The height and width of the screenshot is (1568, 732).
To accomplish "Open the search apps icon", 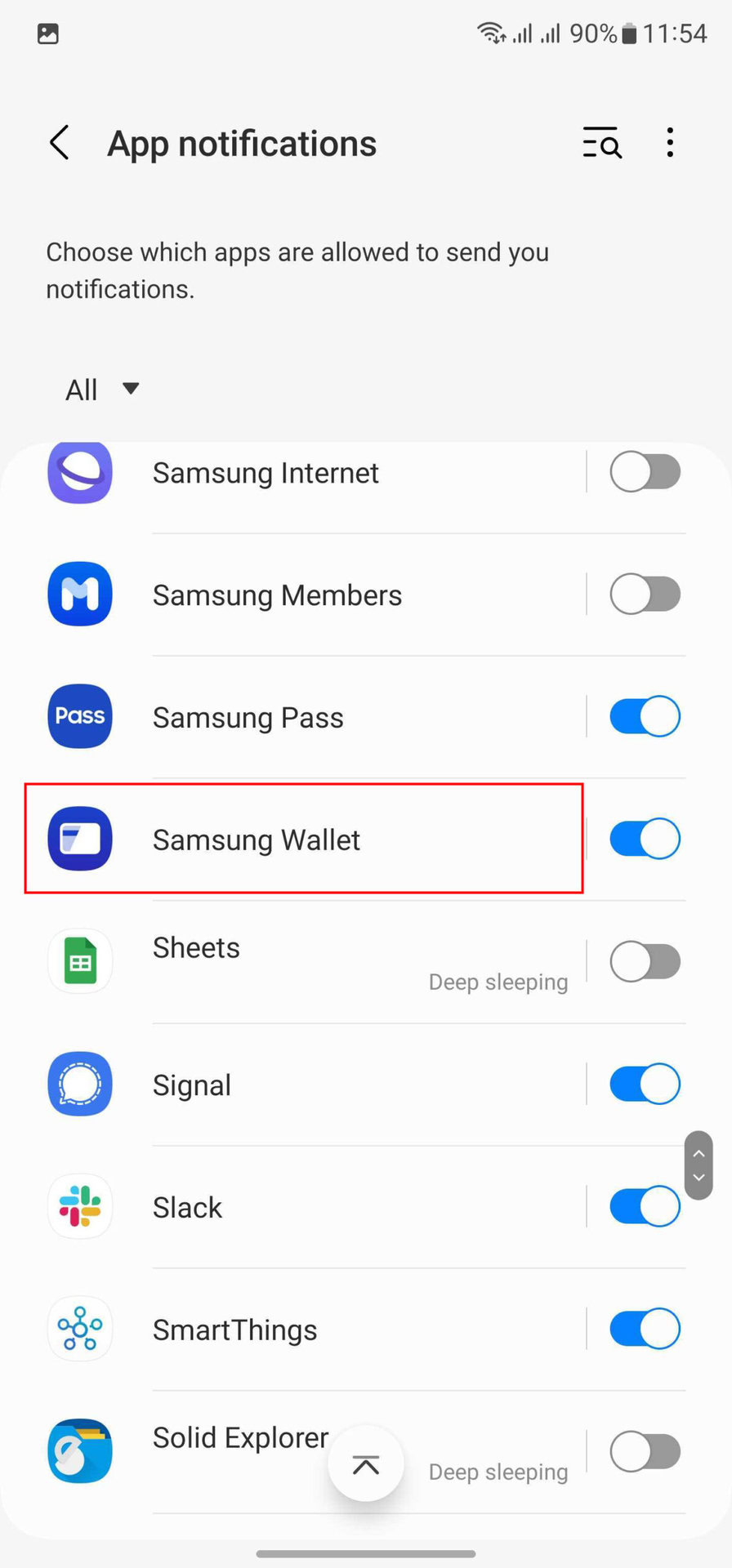I will 602,143.
